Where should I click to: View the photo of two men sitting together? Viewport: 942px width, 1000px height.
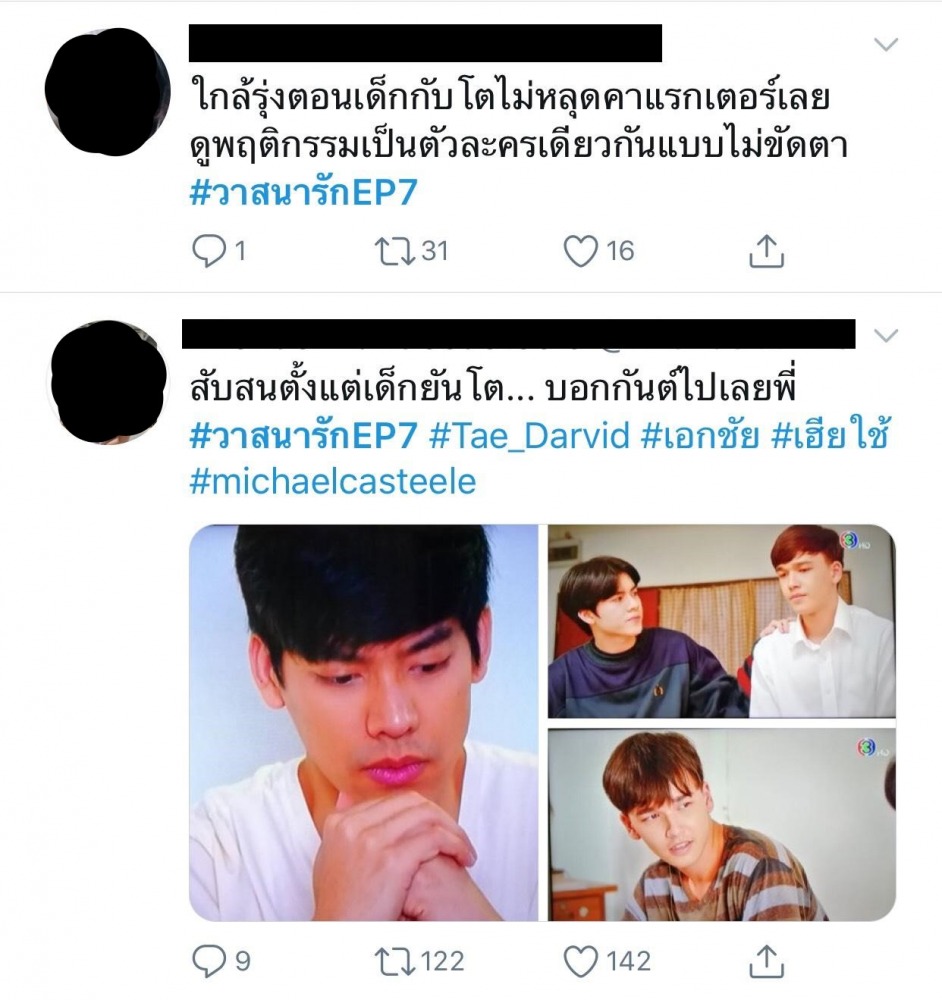[x=721, y=621]
